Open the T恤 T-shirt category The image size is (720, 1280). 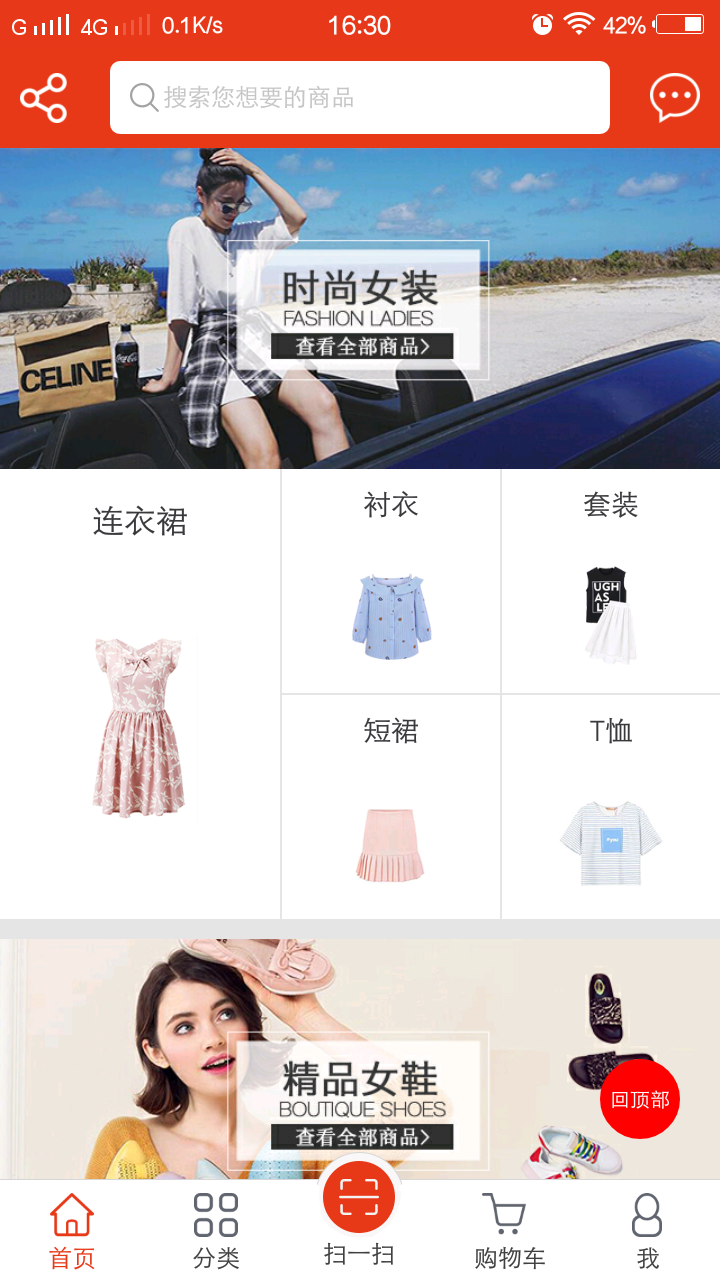610,807
